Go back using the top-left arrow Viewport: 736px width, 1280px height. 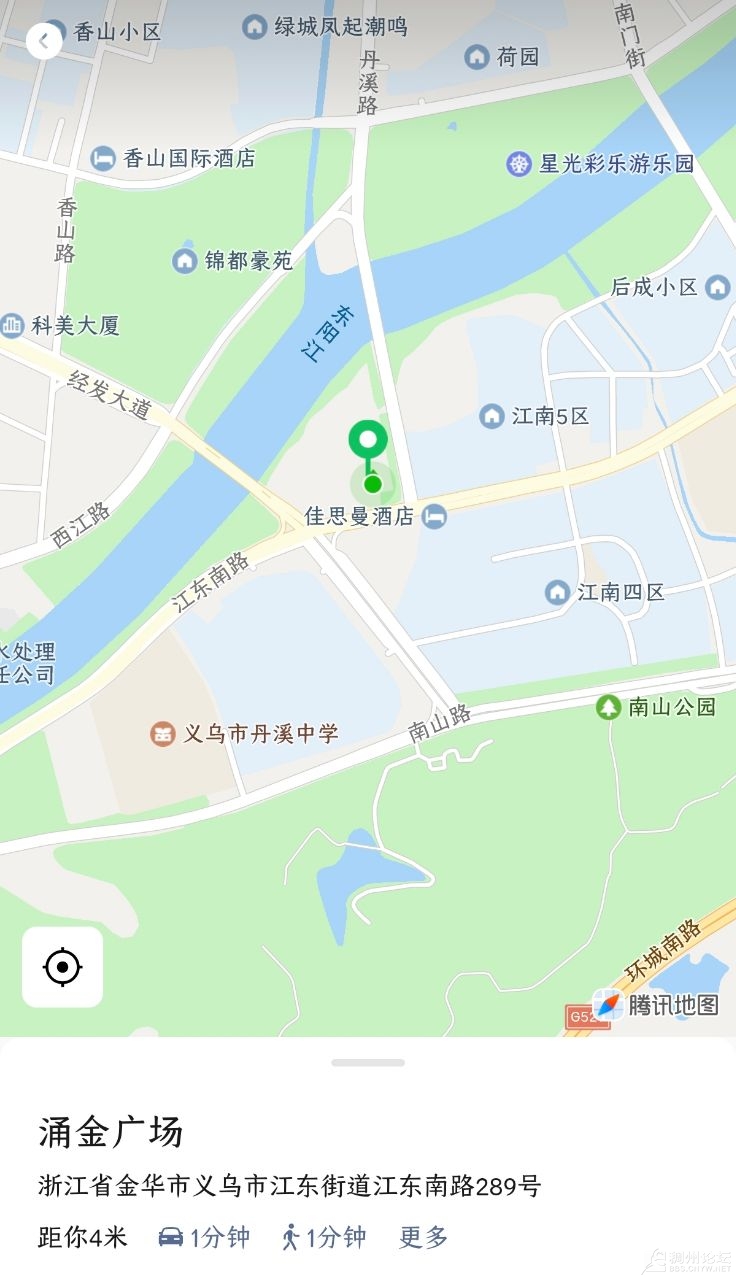[44, 41]
